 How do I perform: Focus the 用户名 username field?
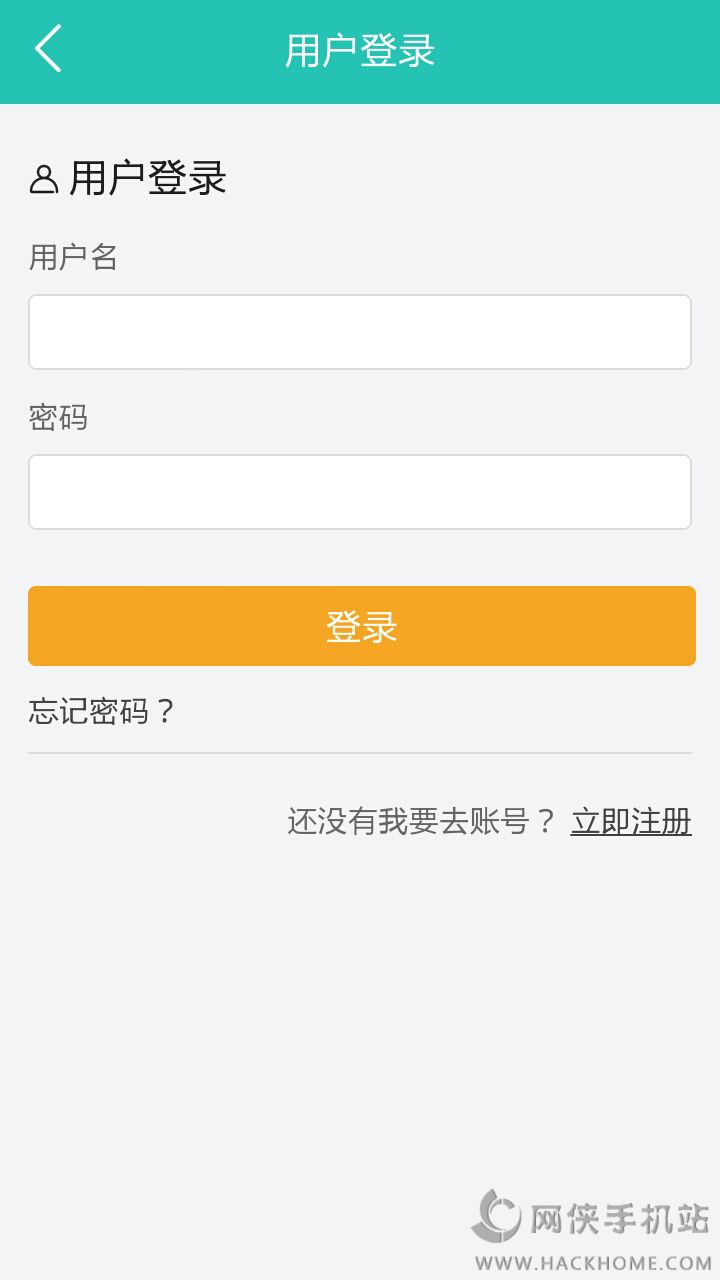tap(360, 332)
